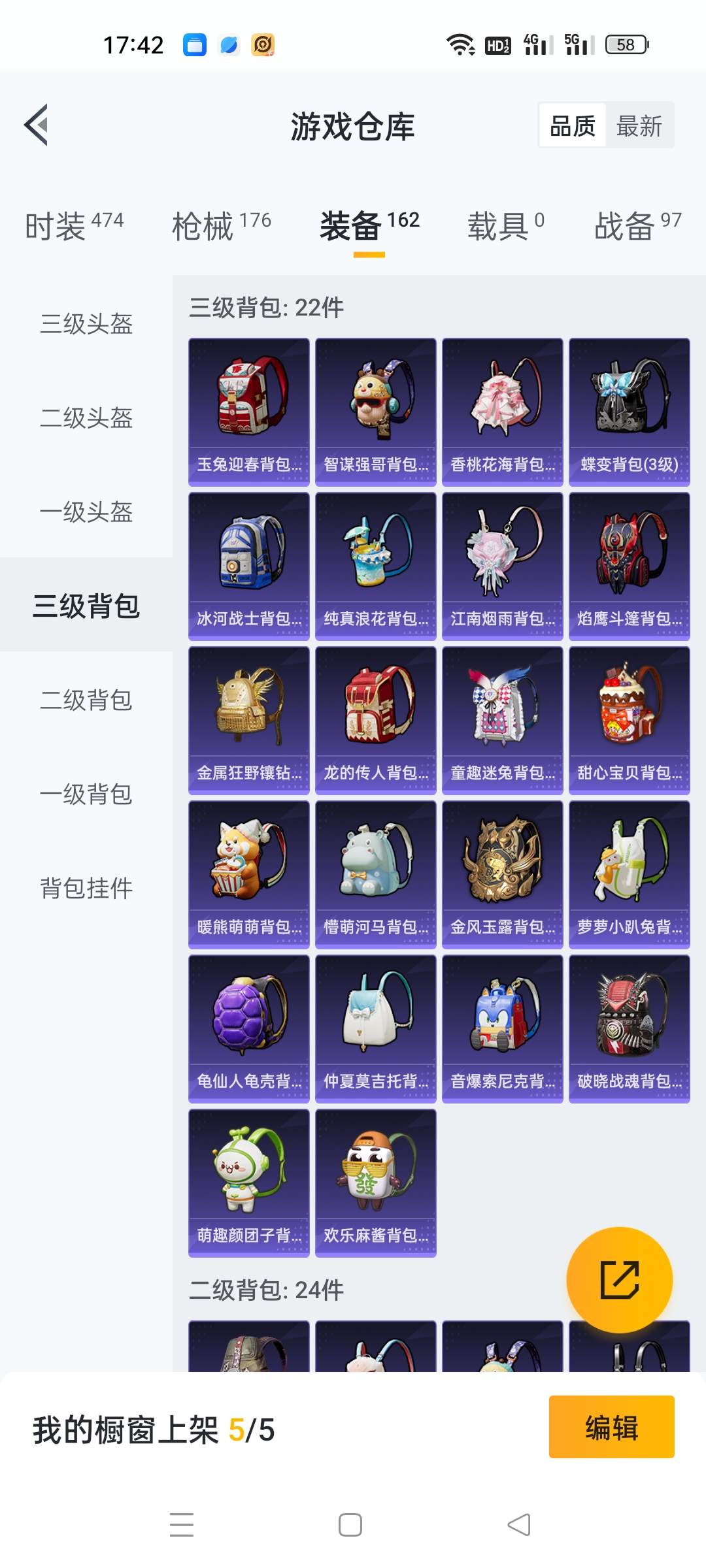
Task: Open the 战备 tab
Action: point(637,226)
